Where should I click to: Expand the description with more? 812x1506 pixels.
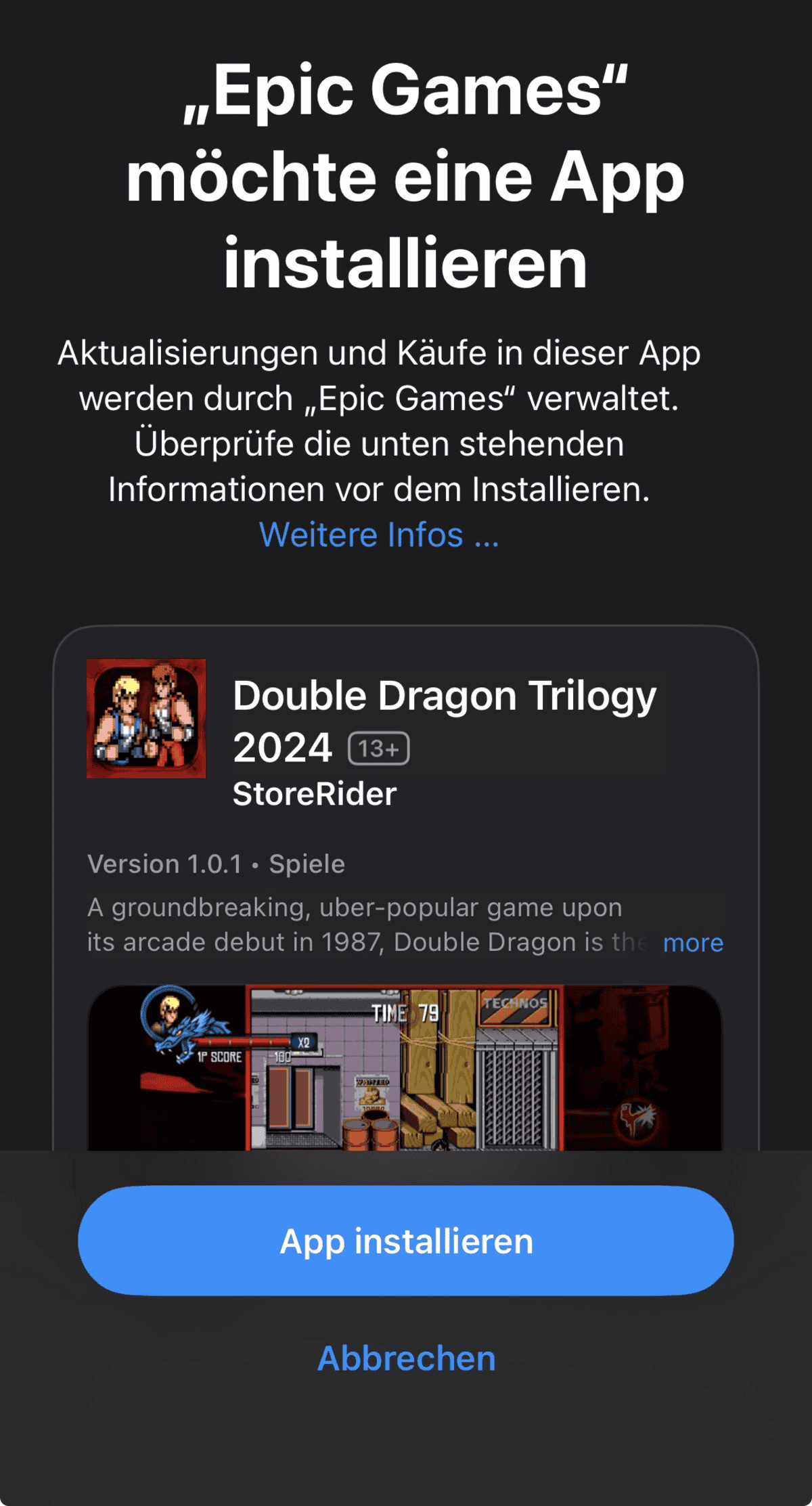pyautogui.click(x=693, y=943)
